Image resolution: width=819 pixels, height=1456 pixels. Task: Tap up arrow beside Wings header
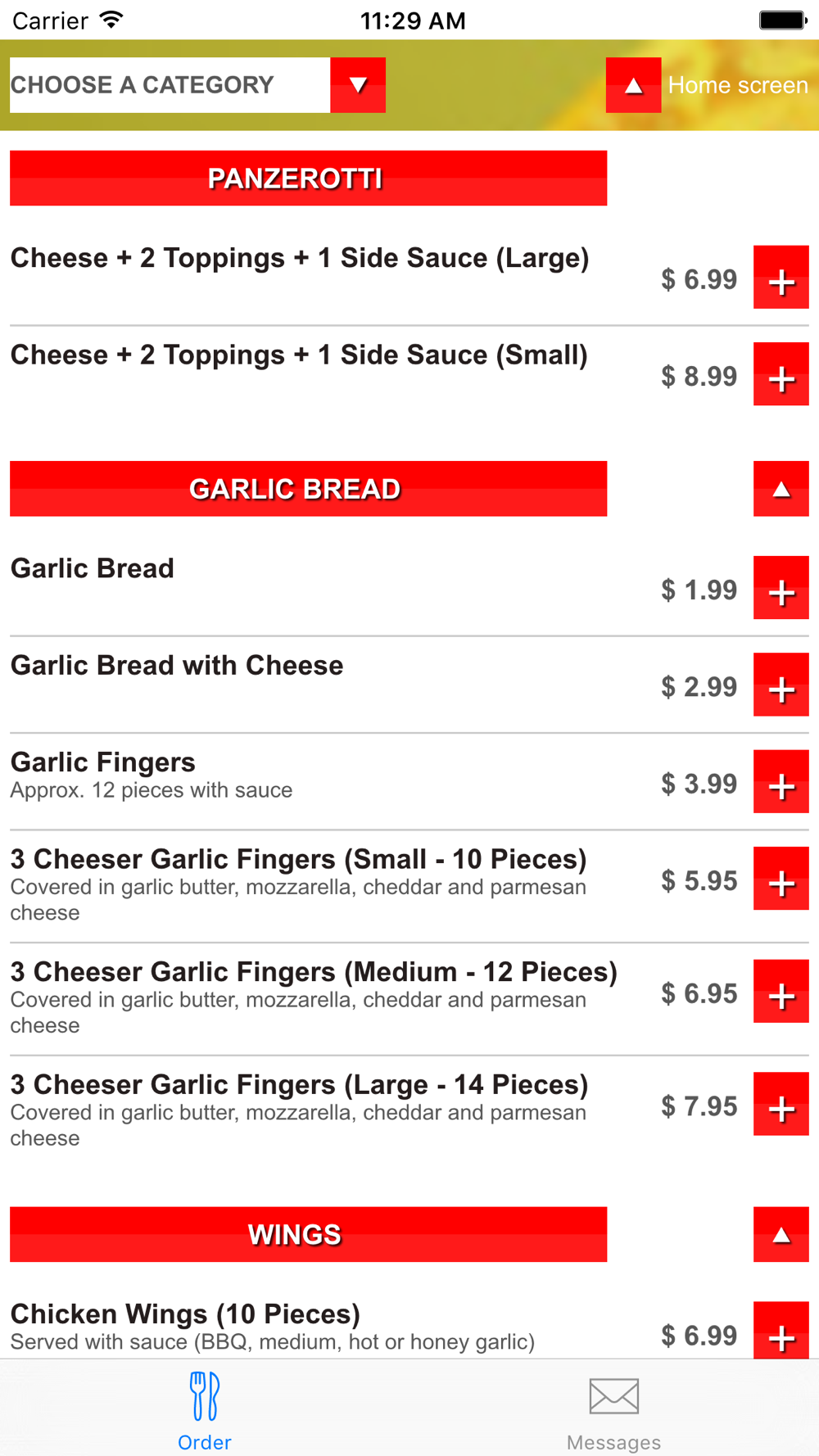click(781, 1234)
